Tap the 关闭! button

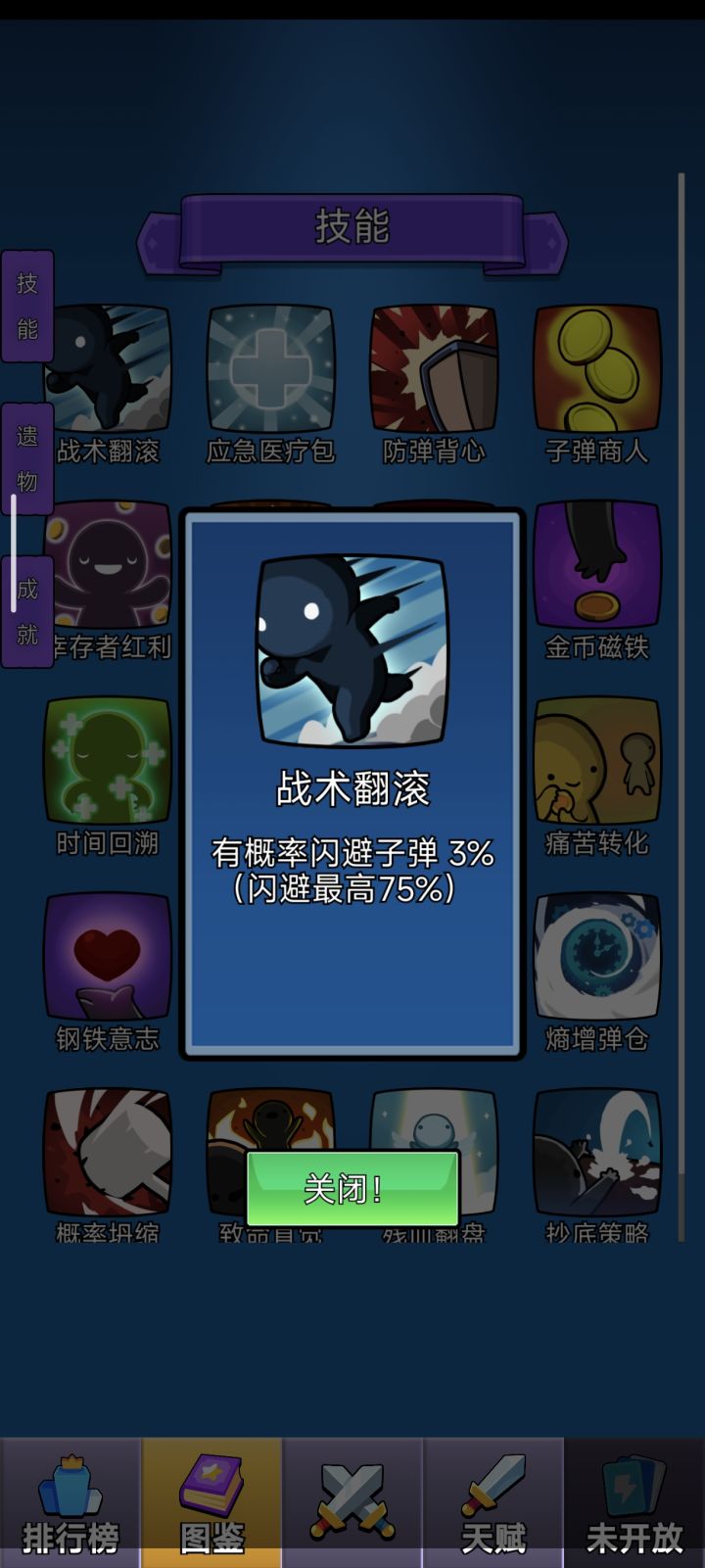[352, 1191]
